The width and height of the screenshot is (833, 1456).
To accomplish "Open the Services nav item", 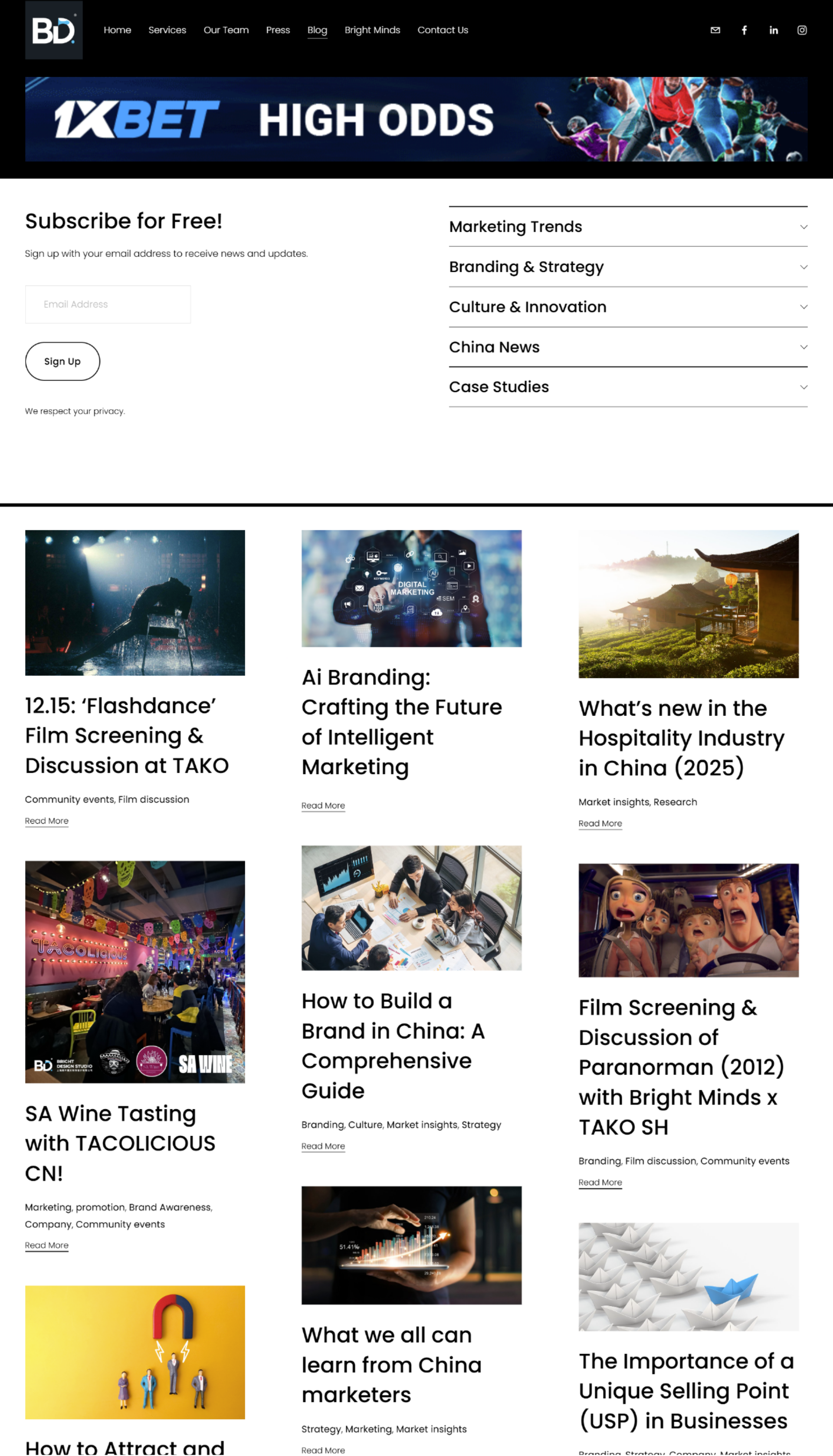I will coord(167,30).
